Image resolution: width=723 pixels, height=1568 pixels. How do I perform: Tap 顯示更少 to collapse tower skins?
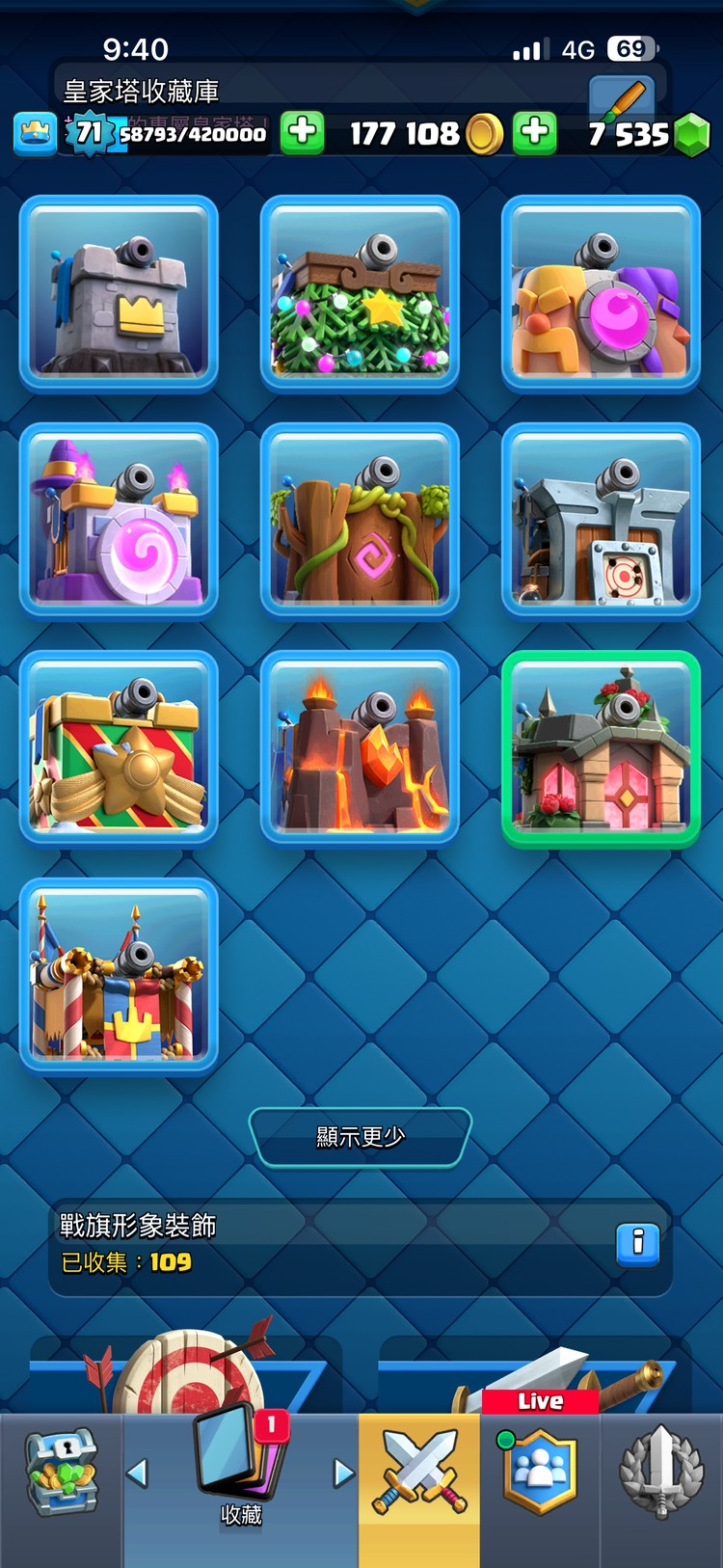pos(361,1137)
